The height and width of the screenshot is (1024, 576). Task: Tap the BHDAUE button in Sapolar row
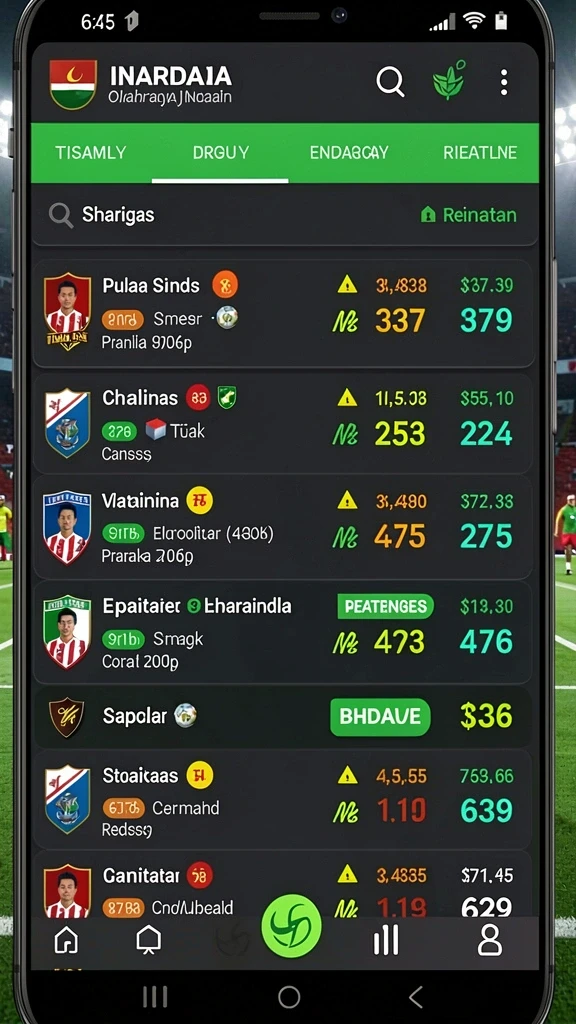tap(380, 716)
